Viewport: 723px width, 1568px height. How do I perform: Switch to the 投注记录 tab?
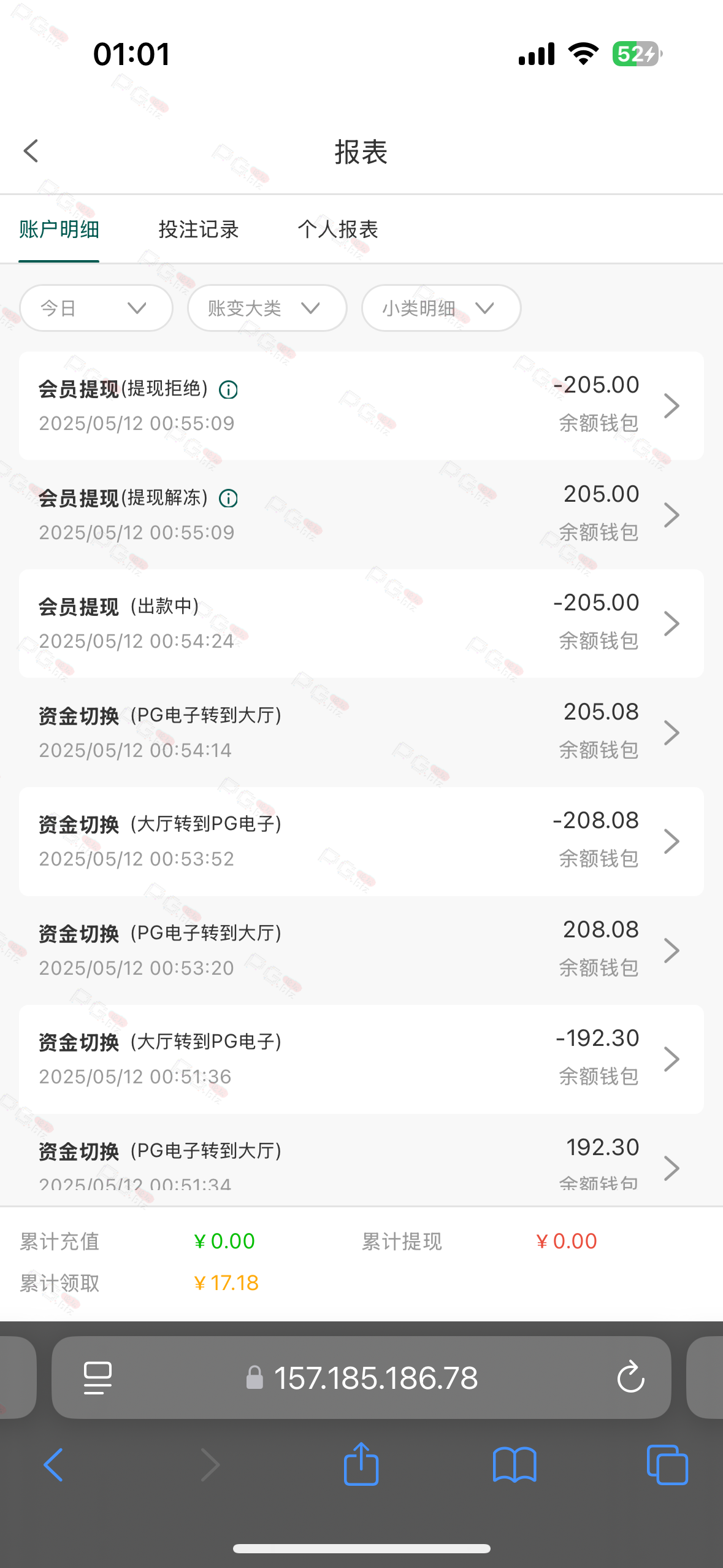coord(199,229)
